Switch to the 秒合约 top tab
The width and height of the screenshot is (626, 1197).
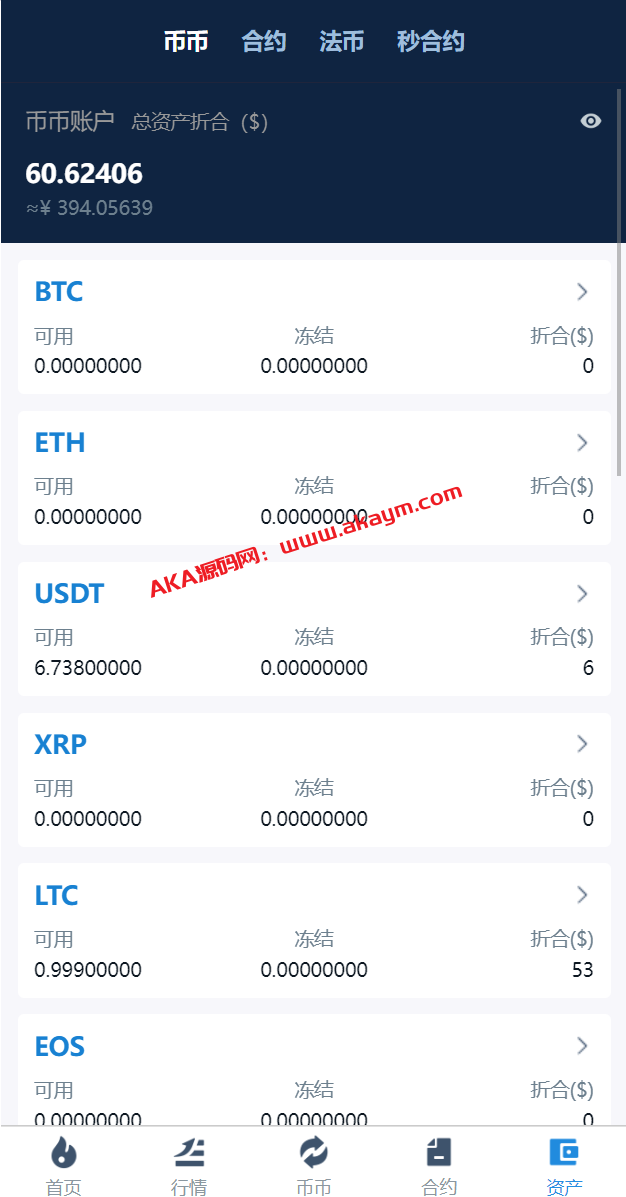pyautogui.click(x=430, y=42)
